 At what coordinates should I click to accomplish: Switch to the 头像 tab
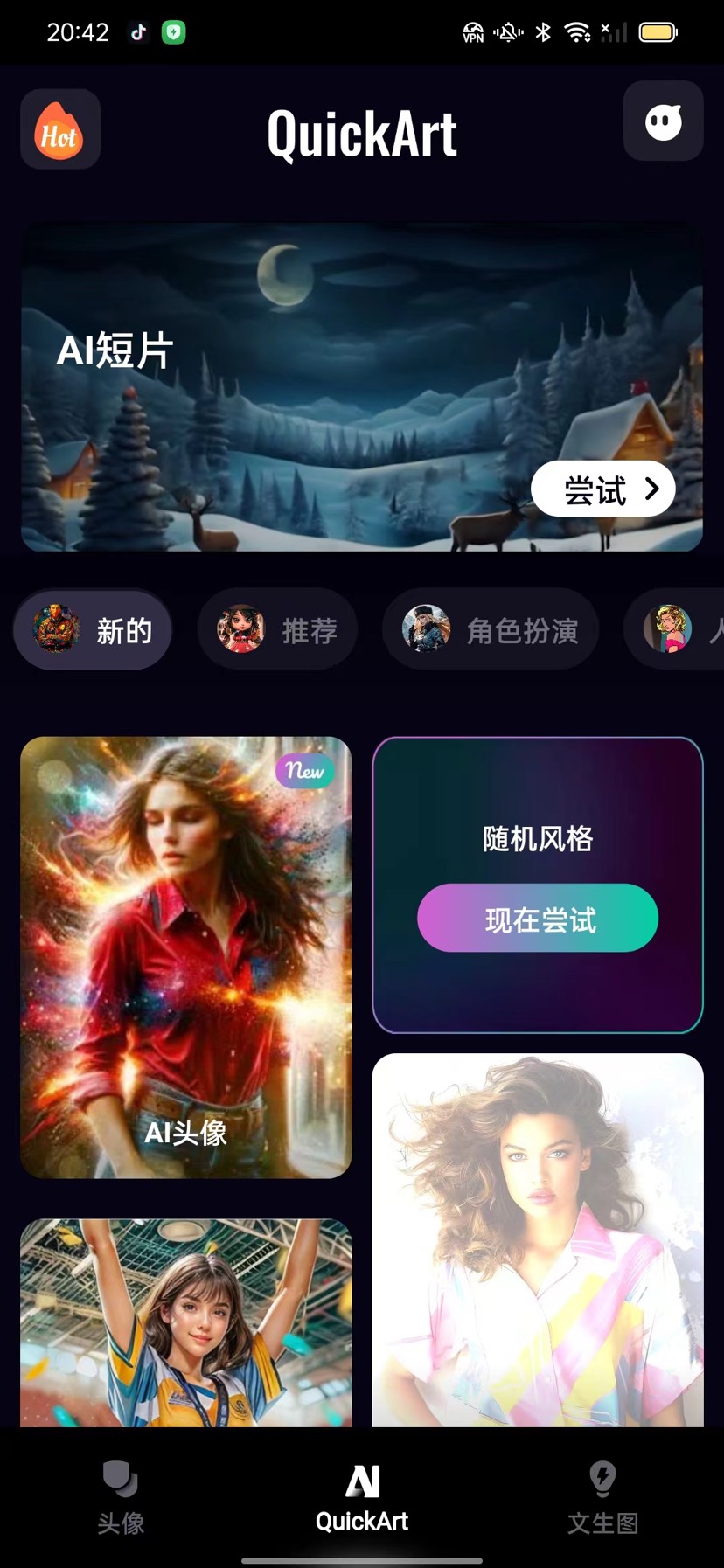point(121,1498)
